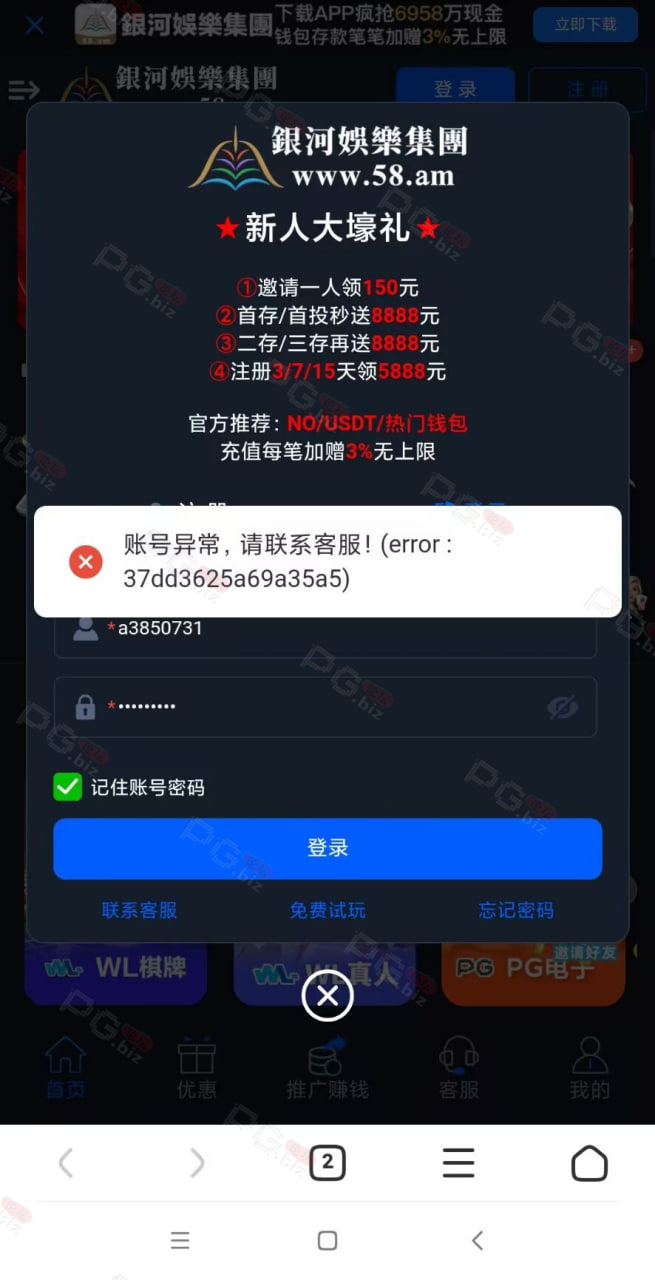
Task: Dismiss the login dialog with the circled X
Action: (328, 996)
